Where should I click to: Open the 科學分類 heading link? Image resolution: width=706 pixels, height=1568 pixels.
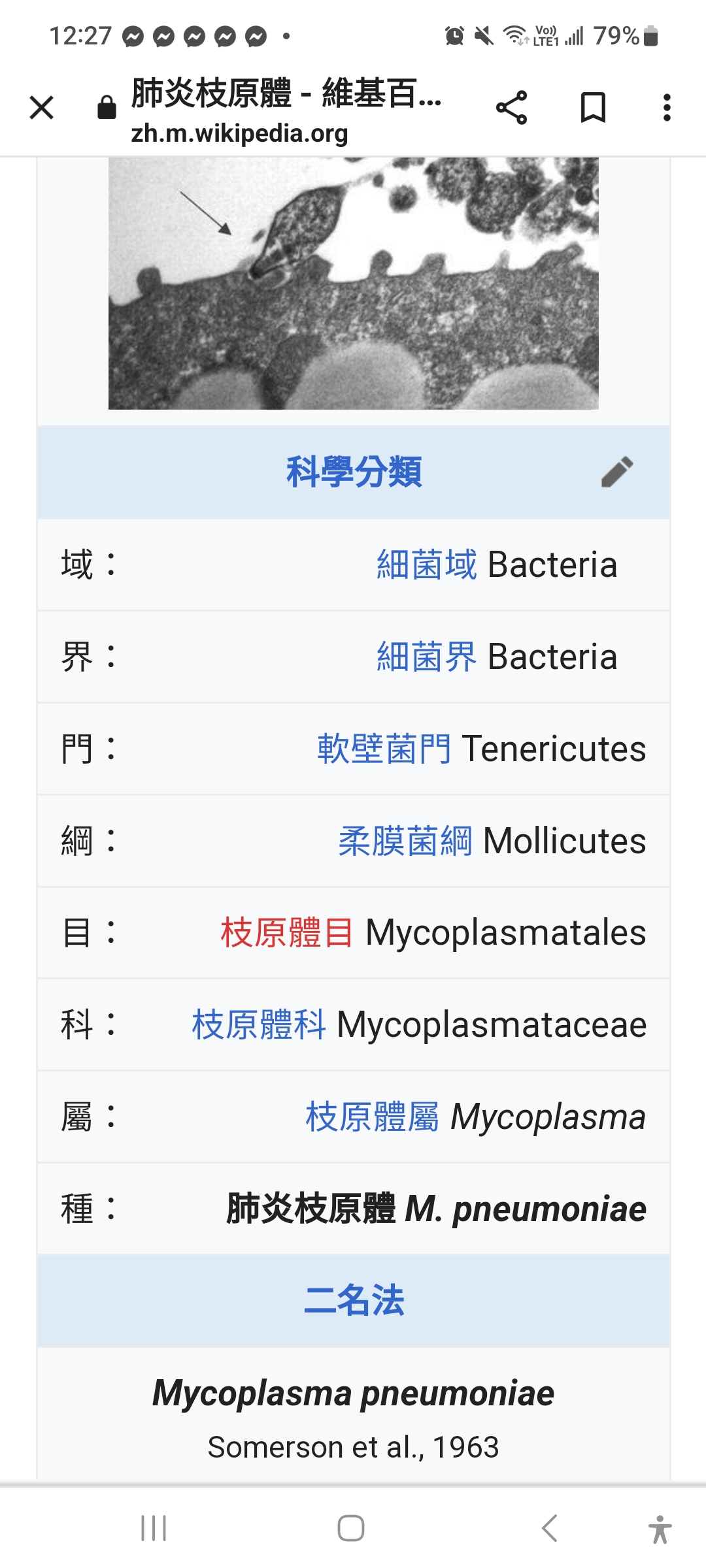[354, 472]
